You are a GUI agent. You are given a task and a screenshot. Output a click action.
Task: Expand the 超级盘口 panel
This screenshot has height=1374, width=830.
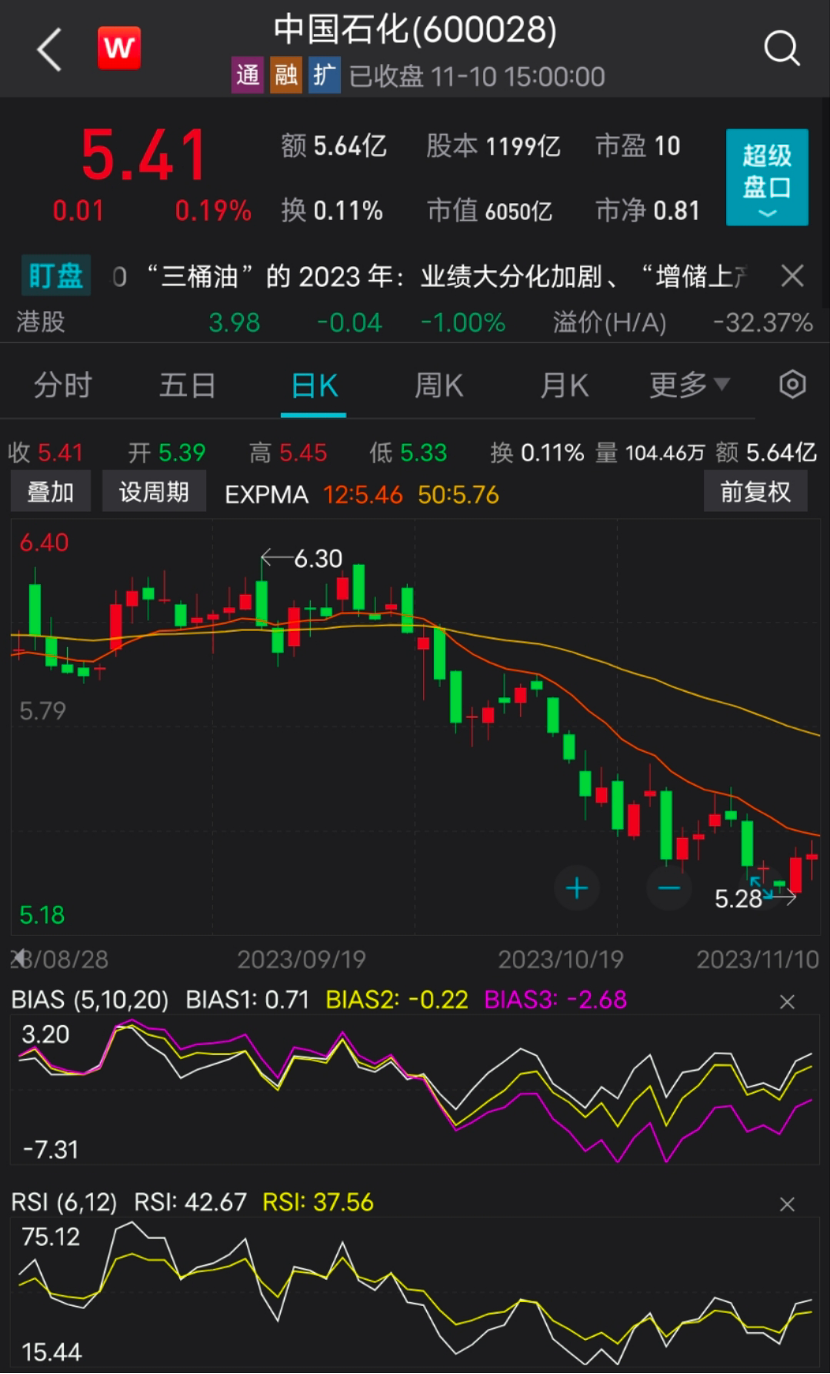(x=767, y=177)
